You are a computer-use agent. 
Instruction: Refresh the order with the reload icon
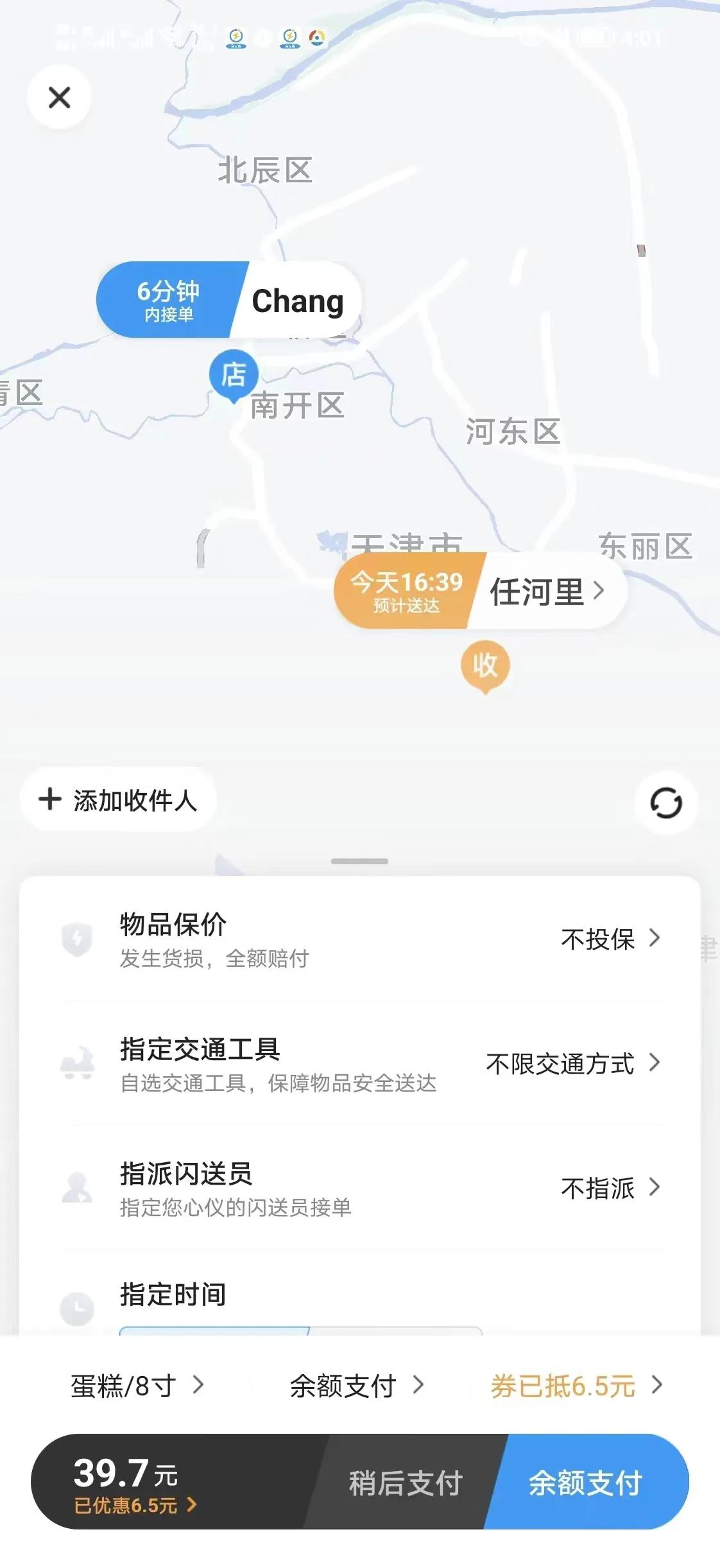(665, 803)
